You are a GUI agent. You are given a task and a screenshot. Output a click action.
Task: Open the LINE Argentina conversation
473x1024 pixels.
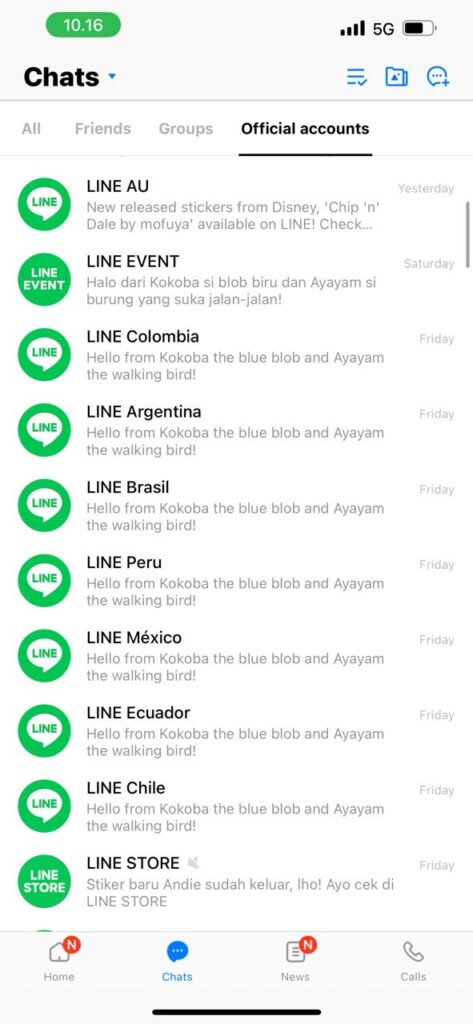(236, 430)
